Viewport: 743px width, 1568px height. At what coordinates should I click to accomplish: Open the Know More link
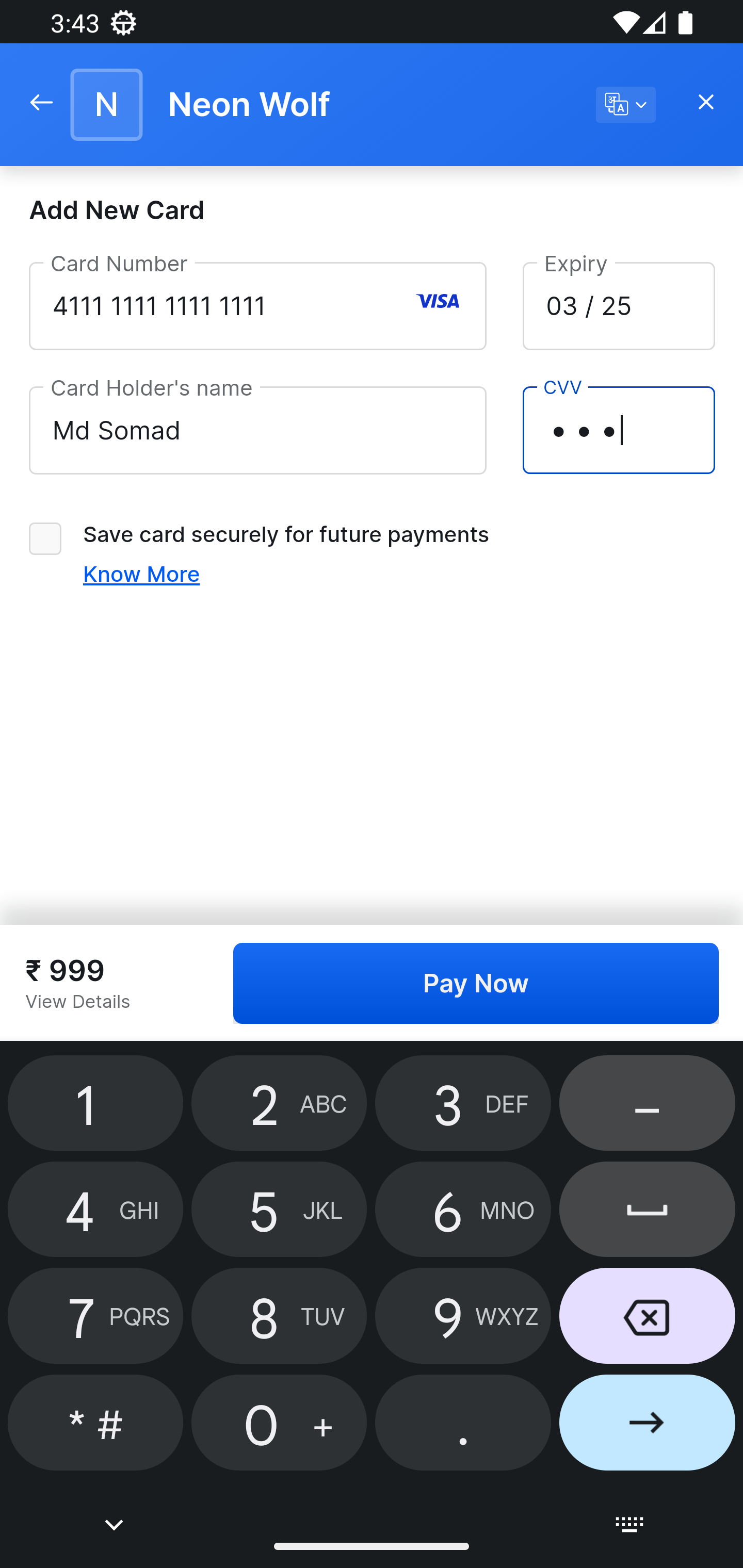(141, 575)
